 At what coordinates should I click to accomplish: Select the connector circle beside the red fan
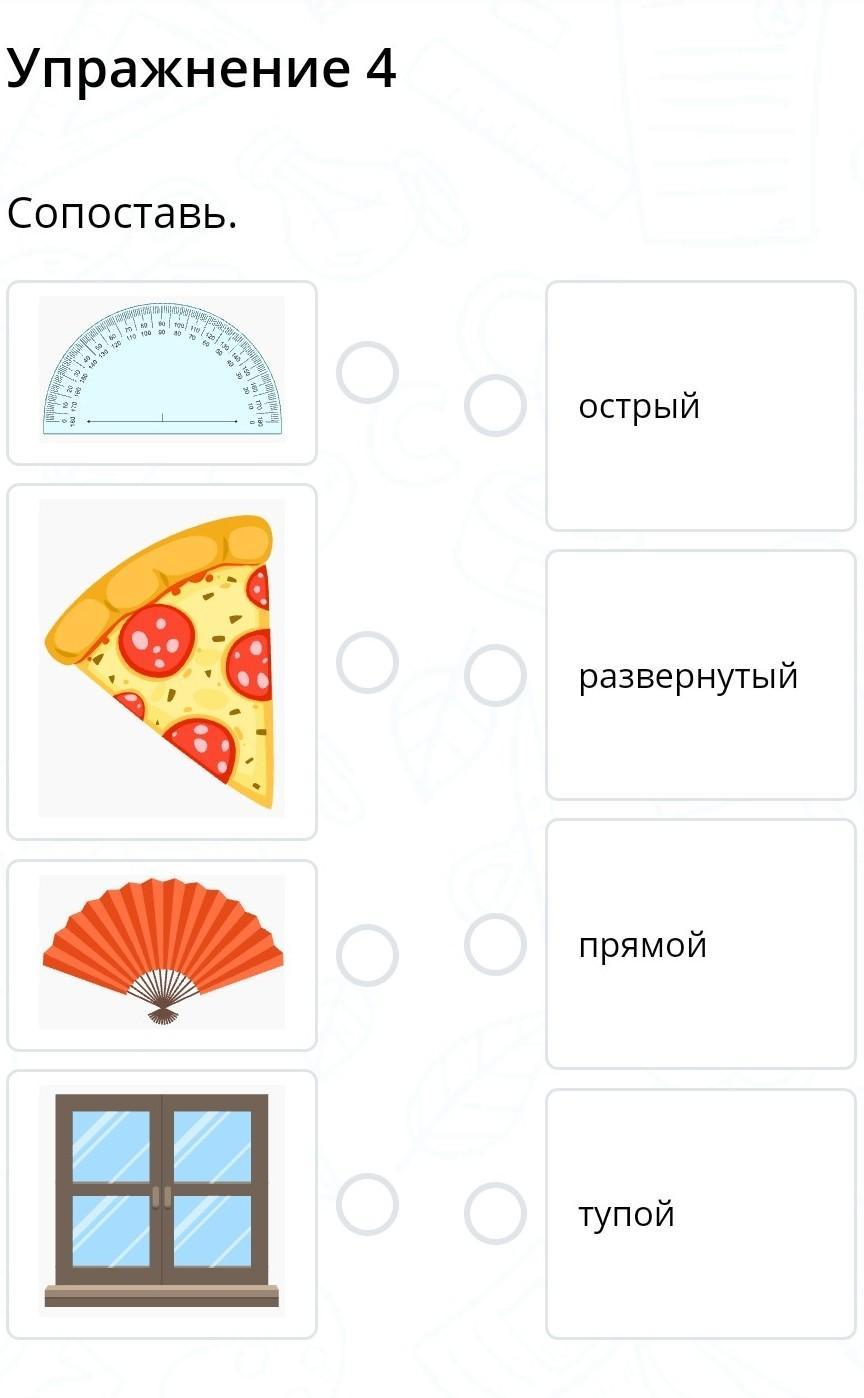click(x=367, y=955)
